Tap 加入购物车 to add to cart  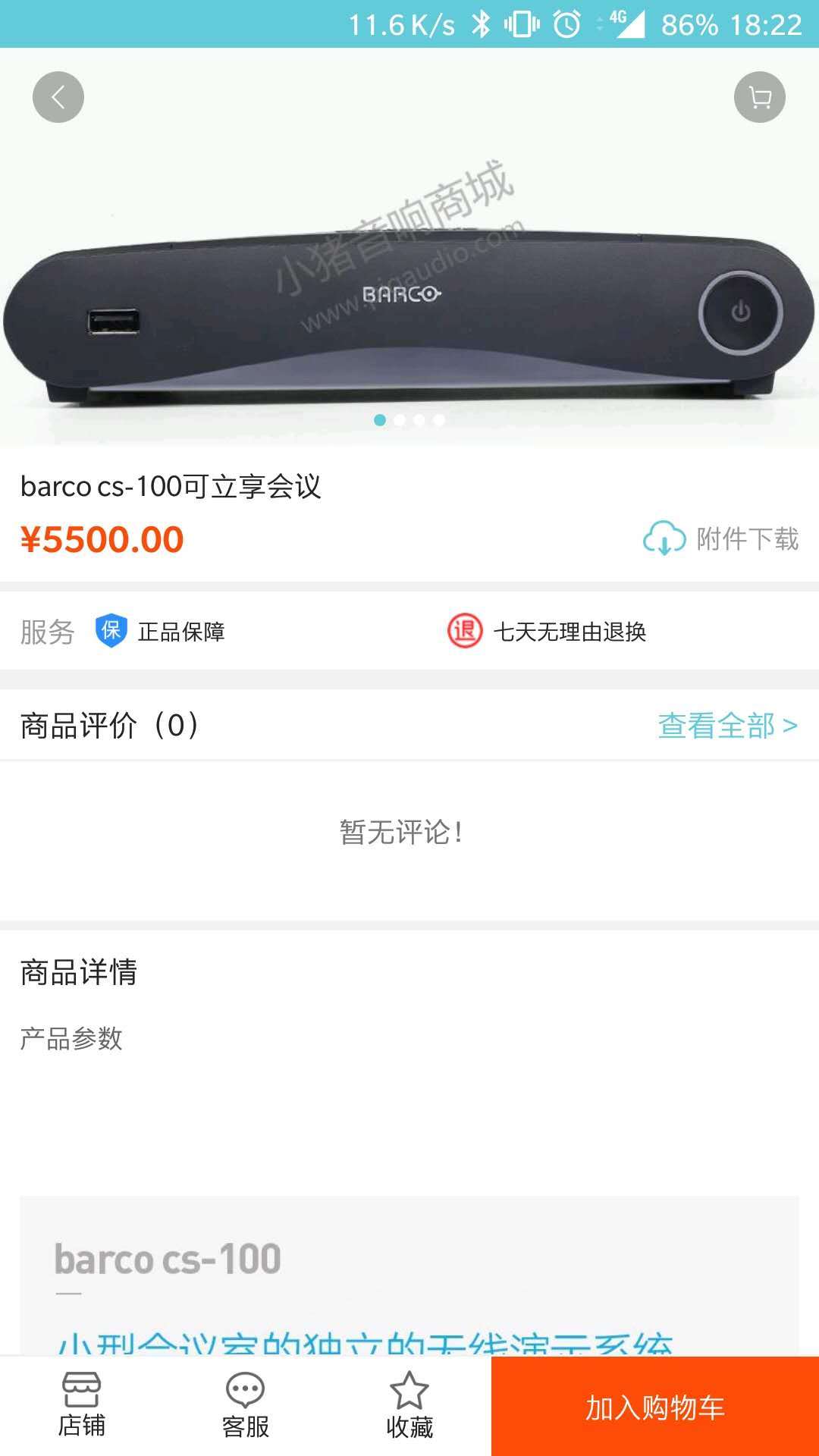655,1407
